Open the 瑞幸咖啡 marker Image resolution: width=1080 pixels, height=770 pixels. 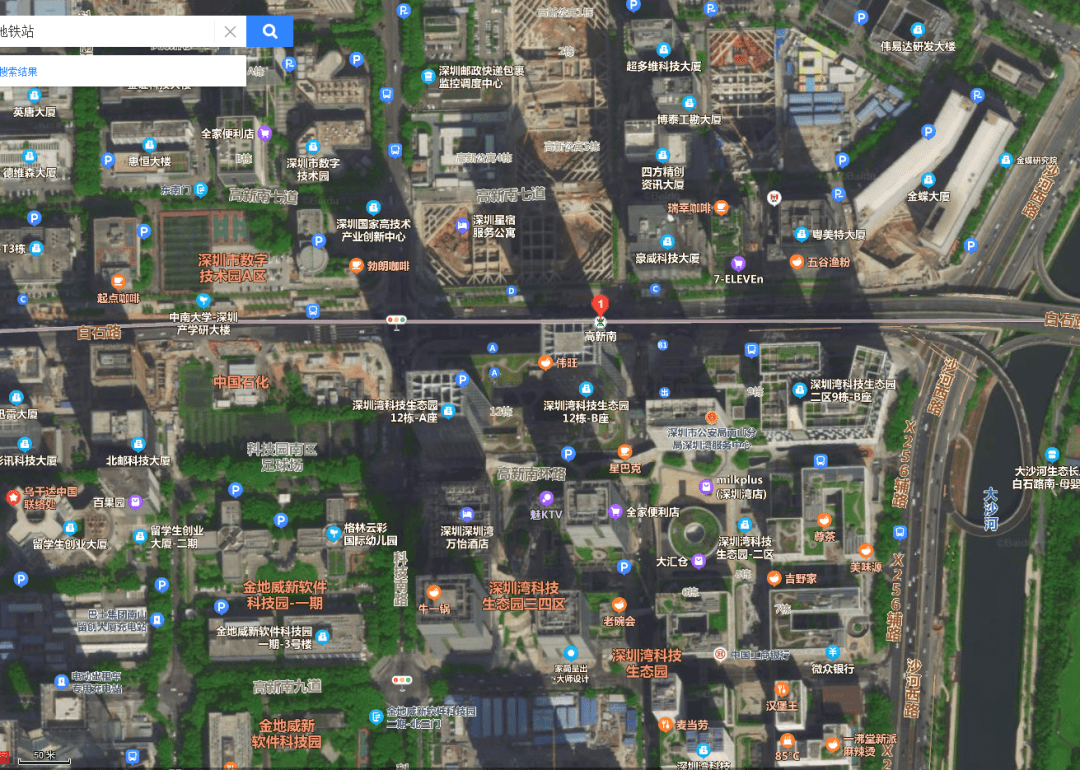(721, 208)
